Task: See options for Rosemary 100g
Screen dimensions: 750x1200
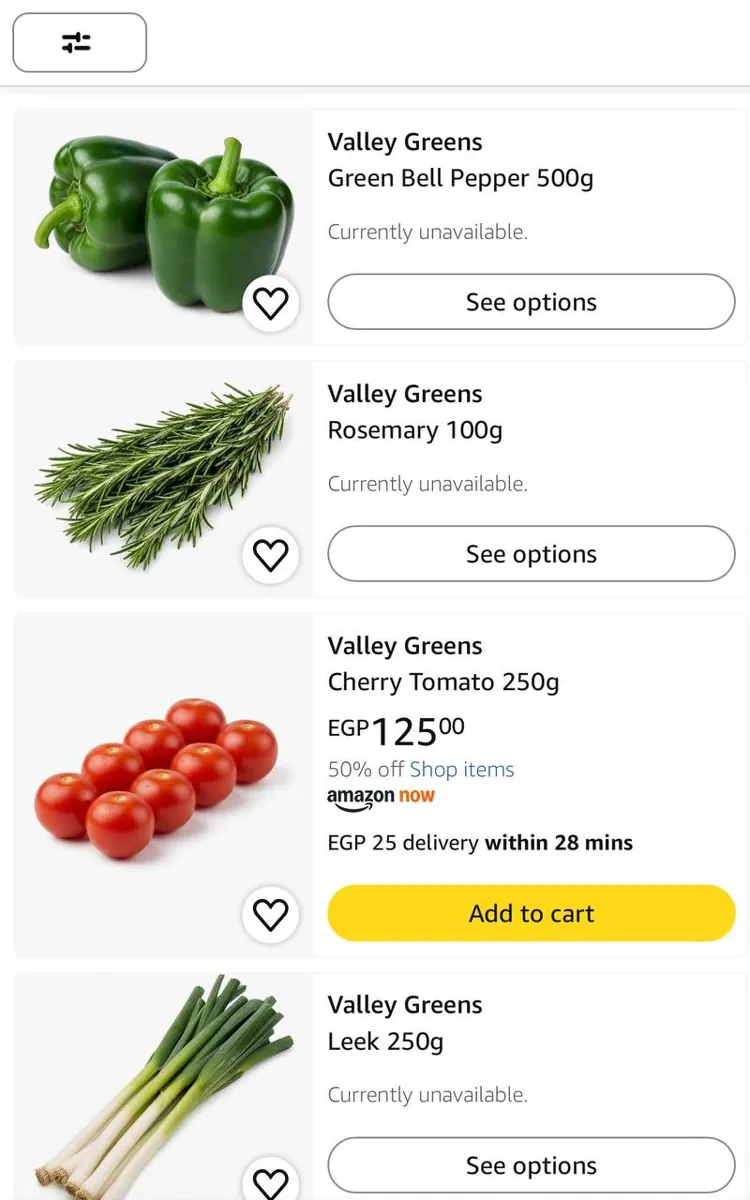Action: (531, 554)
